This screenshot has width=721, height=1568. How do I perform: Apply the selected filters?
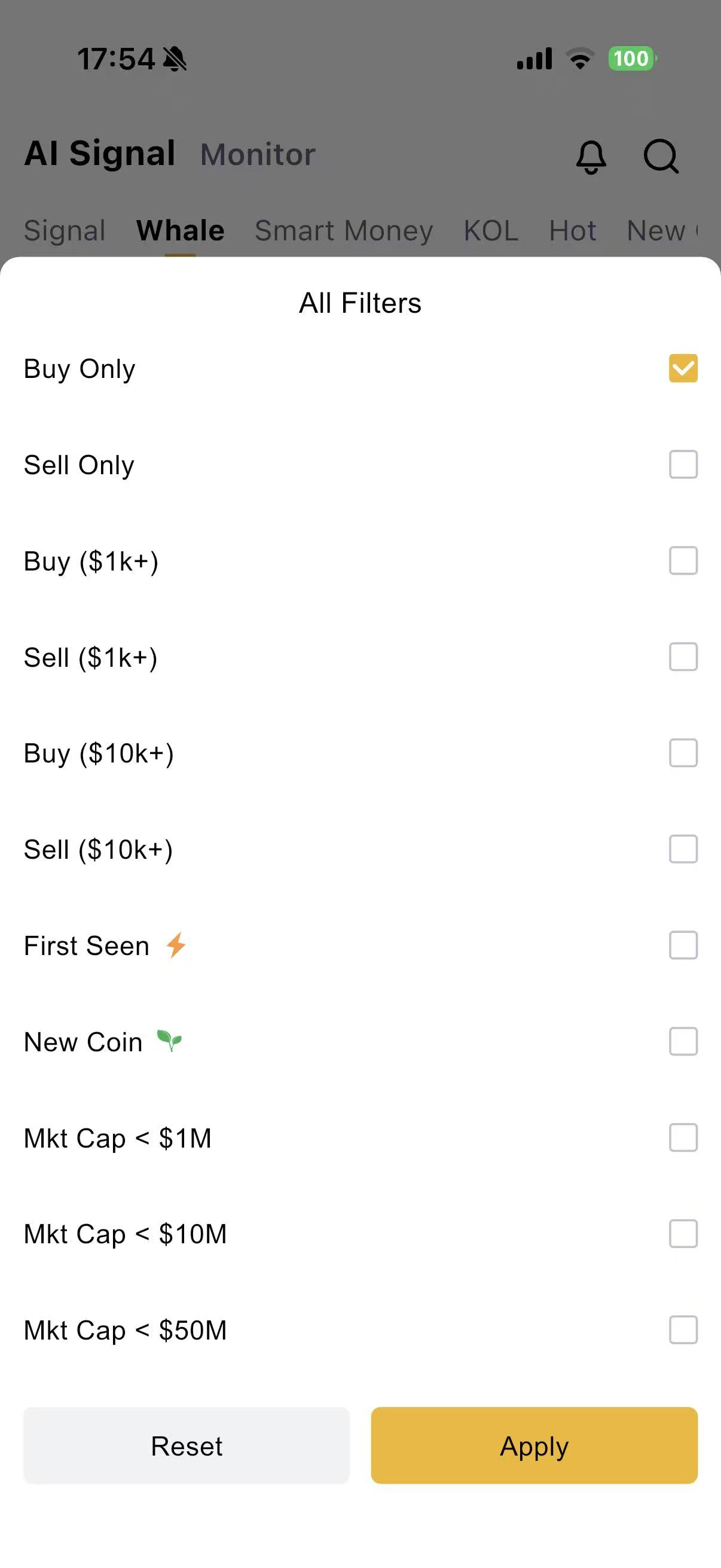[534, 1445]
